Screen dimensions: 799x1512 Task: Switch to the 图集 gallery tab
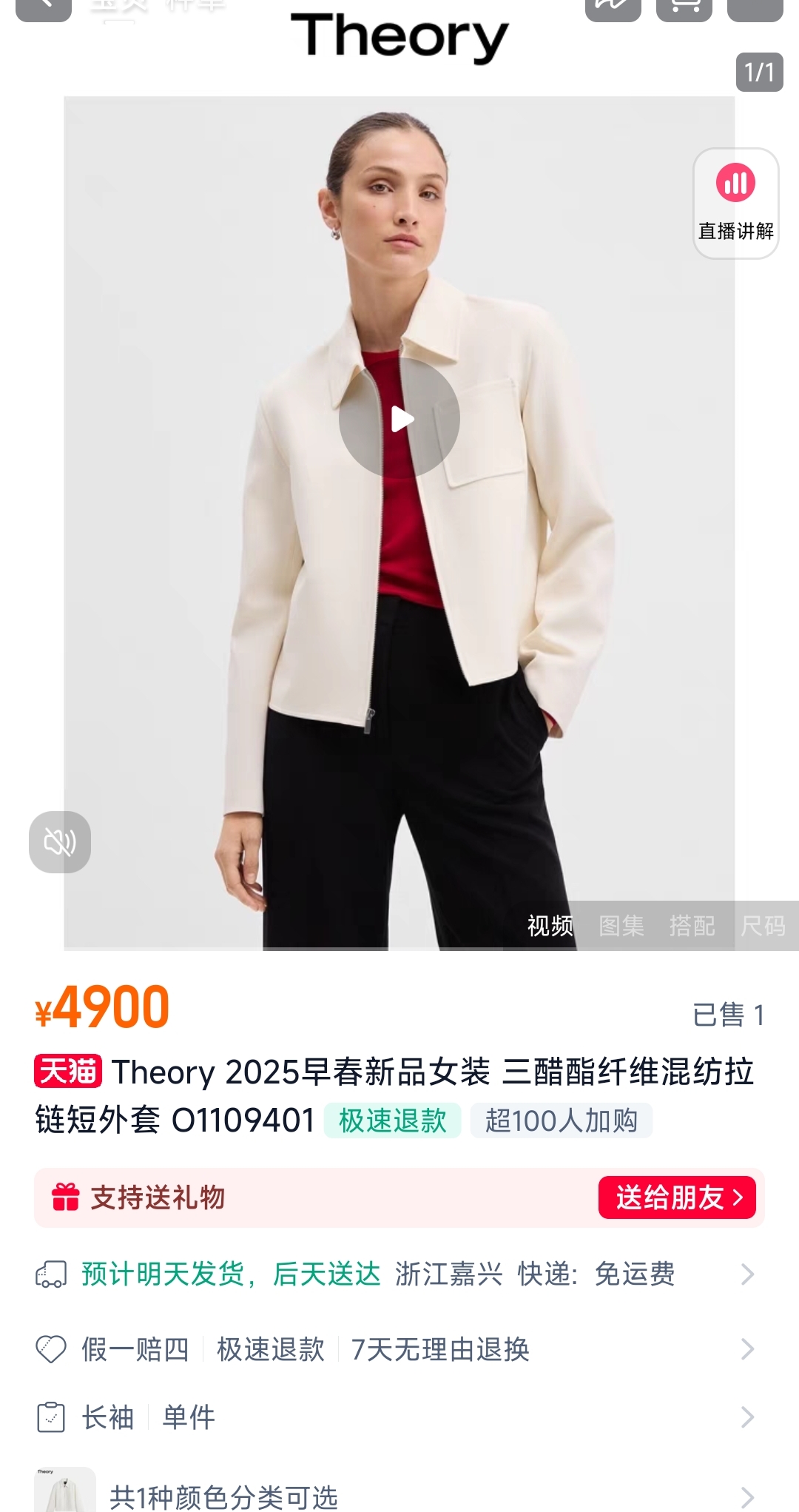[x=621, y=925]
